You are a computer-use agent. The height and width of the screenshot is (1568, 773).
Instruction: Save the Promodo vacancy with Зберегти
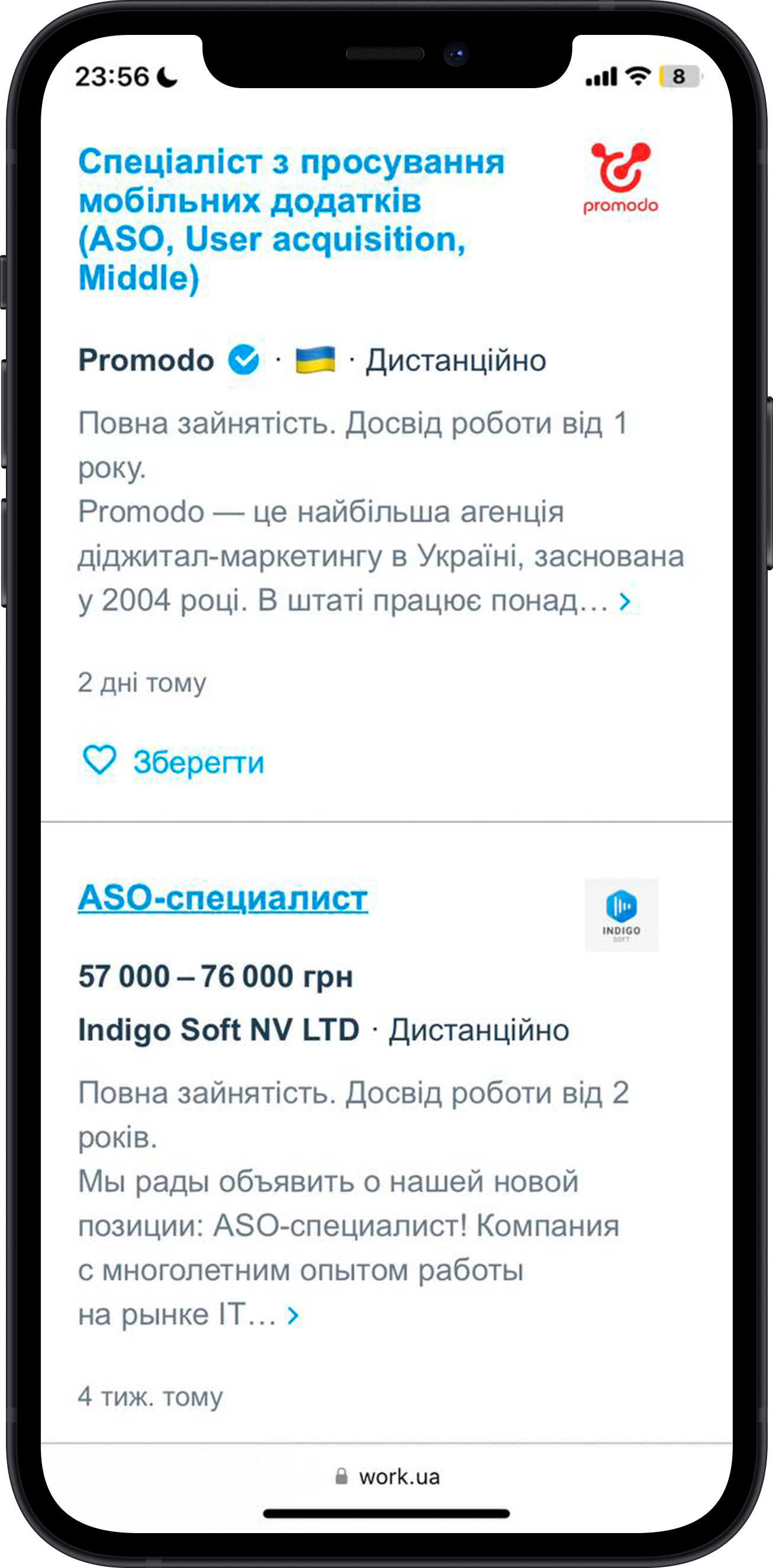[x=174, y=762]
